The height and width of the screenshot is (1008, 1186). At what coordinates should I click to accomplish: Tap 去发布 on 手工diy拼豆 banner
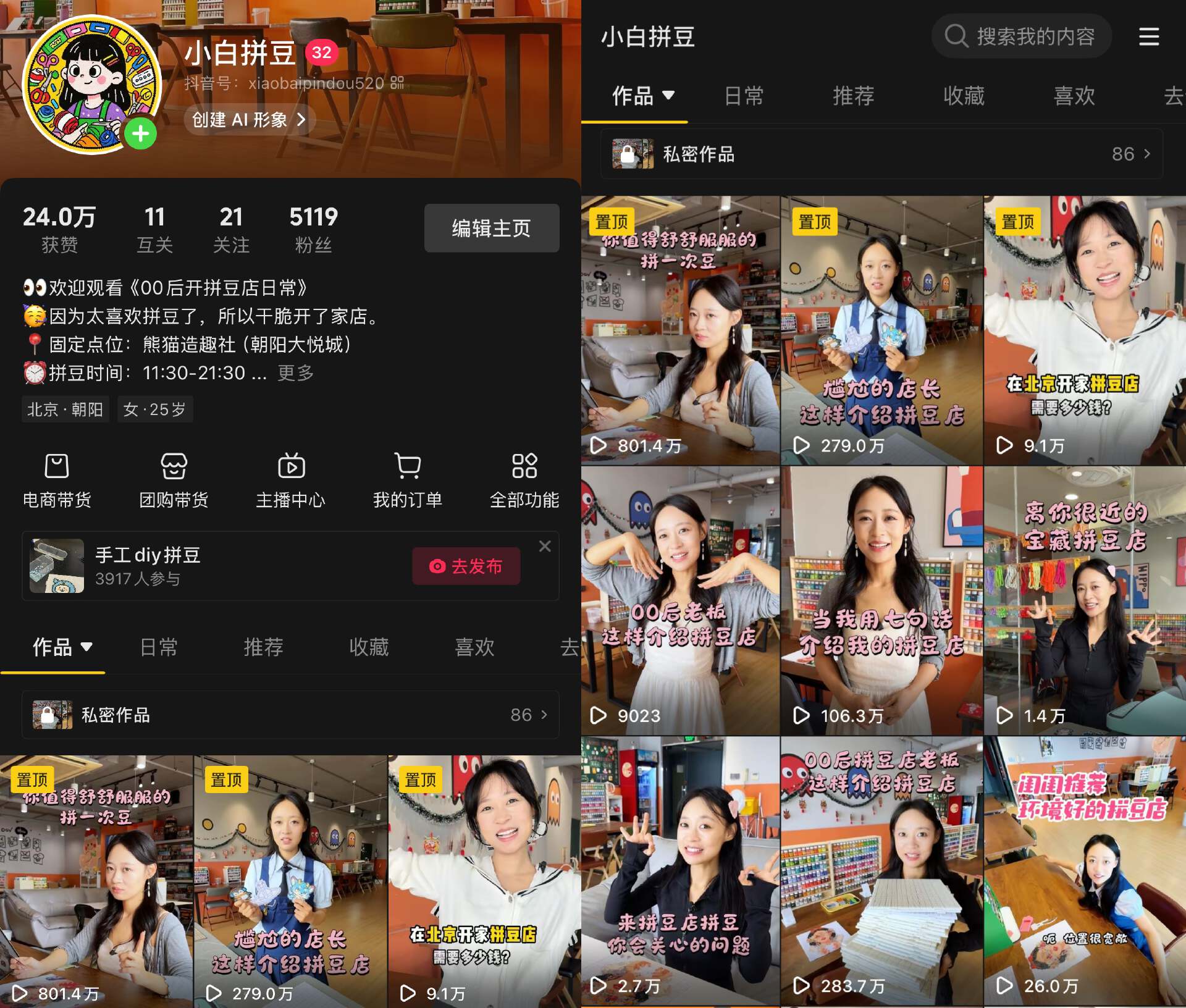466,566
